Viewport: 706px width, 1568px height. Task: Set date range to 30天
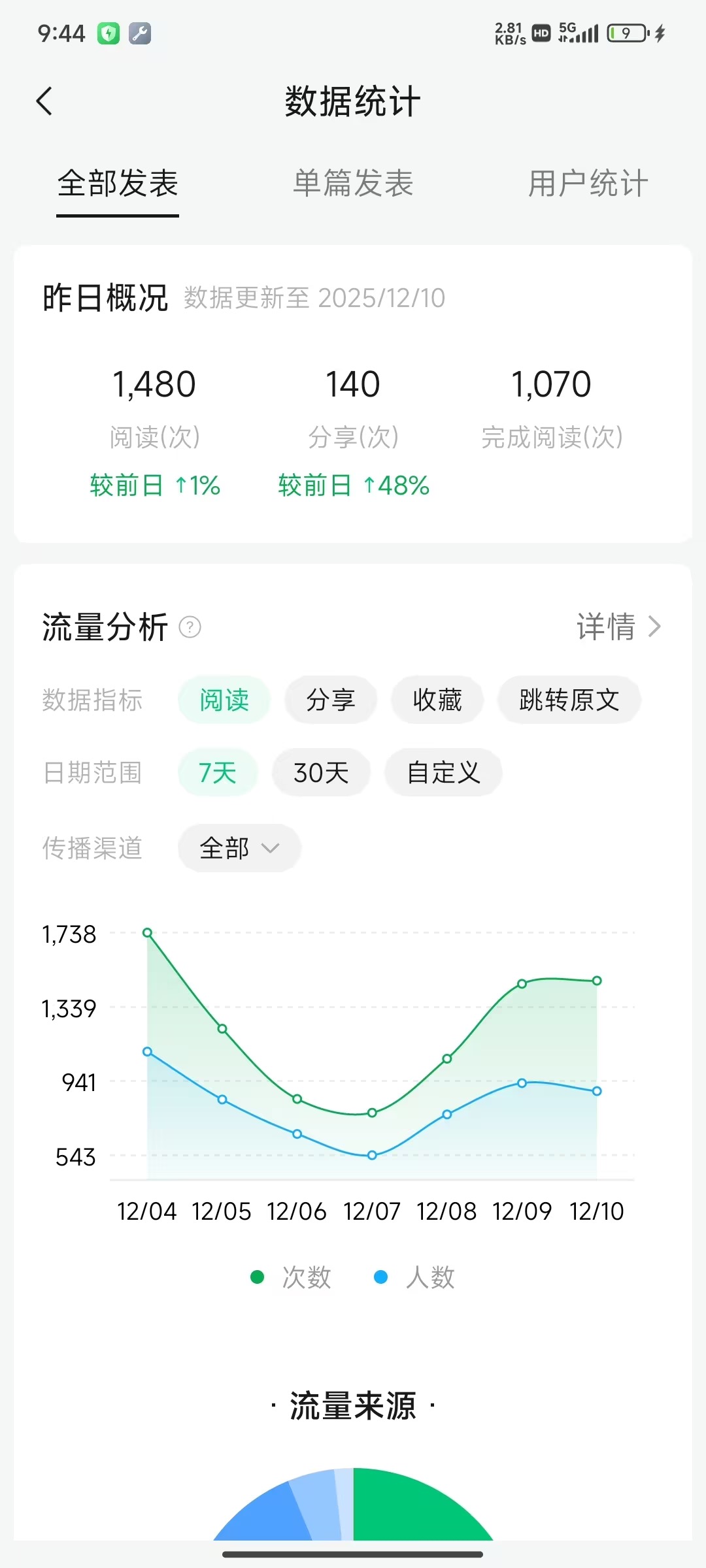click(321, 773)
